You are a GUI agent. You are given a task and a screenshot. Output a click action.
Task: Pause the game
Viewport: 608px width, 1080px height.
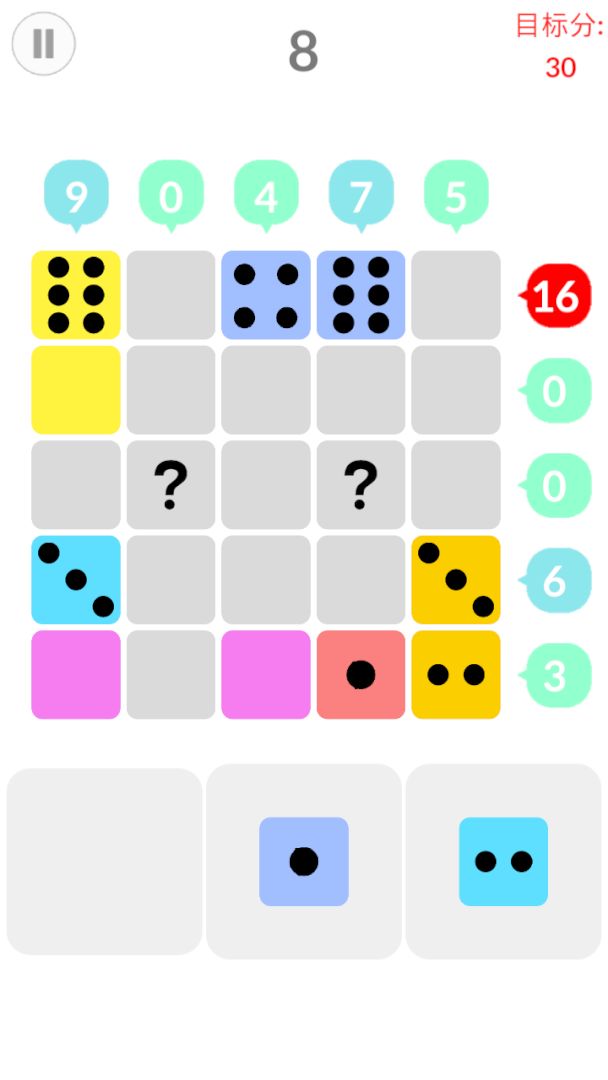(43, 44)
